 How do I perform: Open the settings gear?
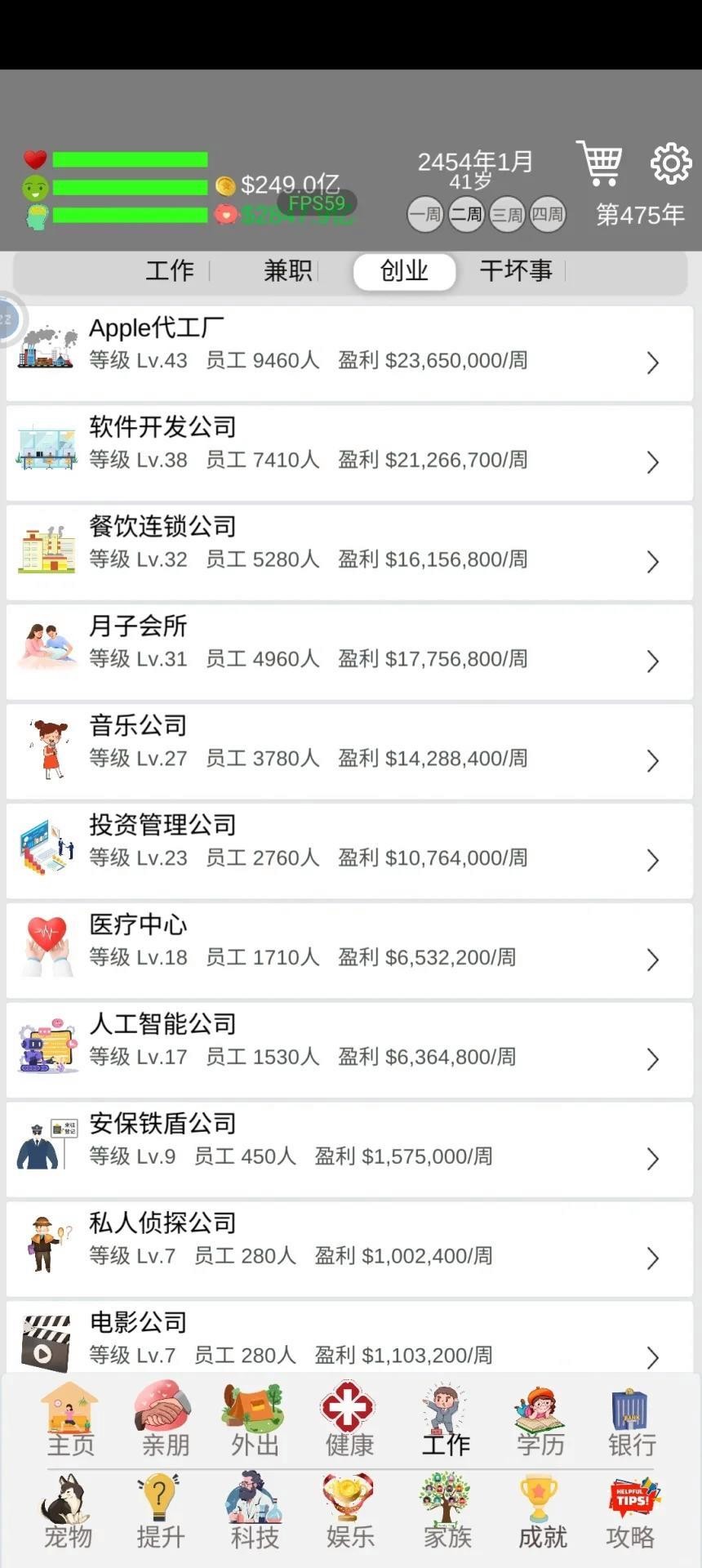tap(670, 163)
